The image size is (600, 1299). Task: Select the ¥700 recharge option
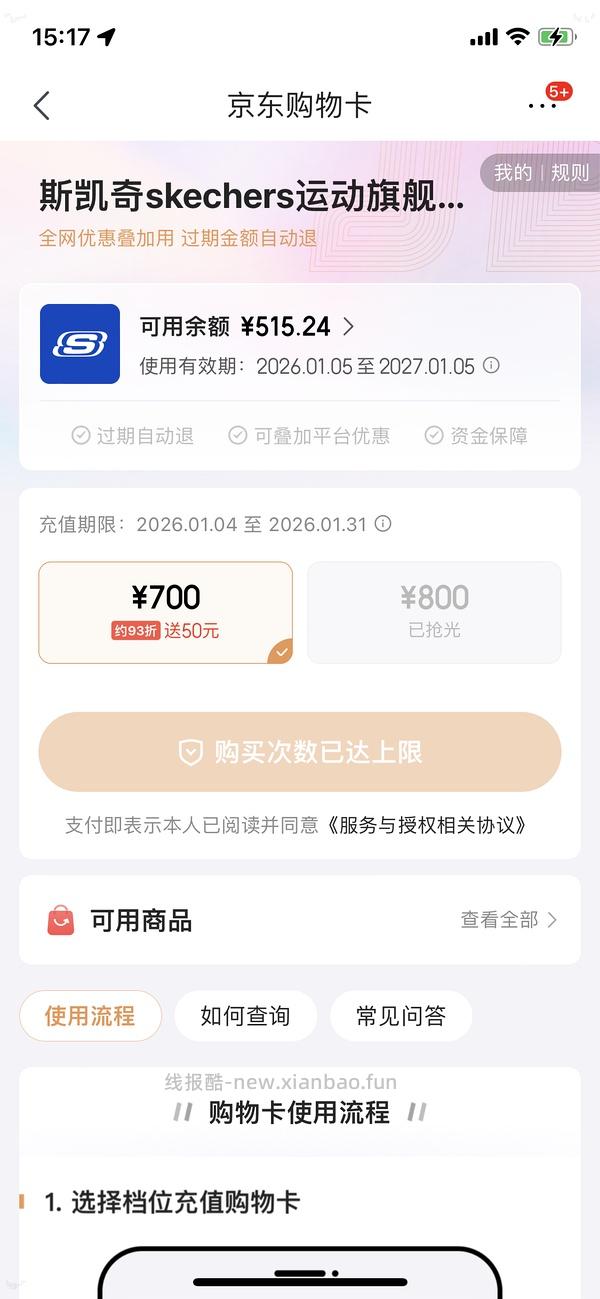[x=166, y=612]
